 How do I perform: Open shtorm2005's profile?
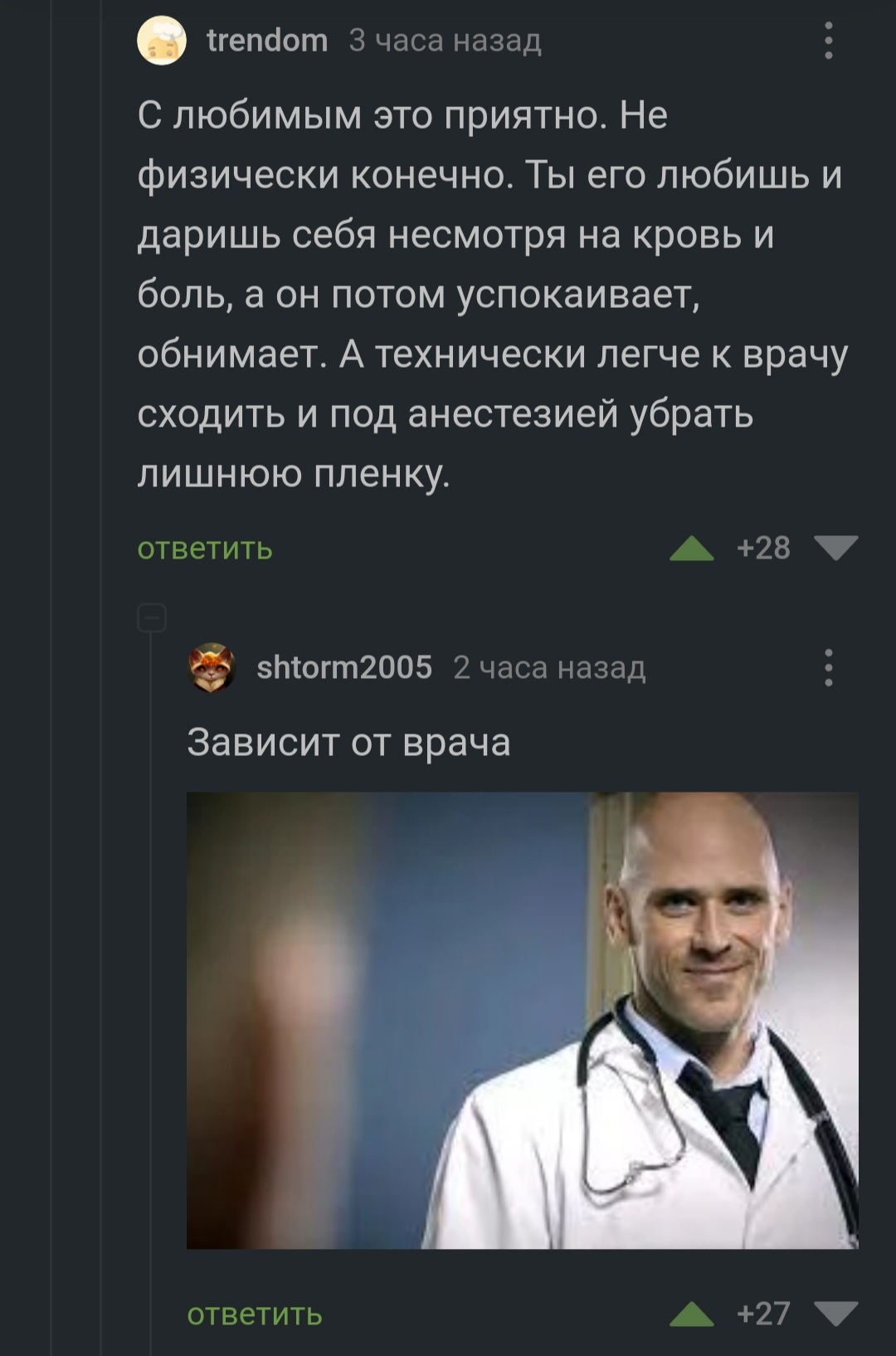343,667
